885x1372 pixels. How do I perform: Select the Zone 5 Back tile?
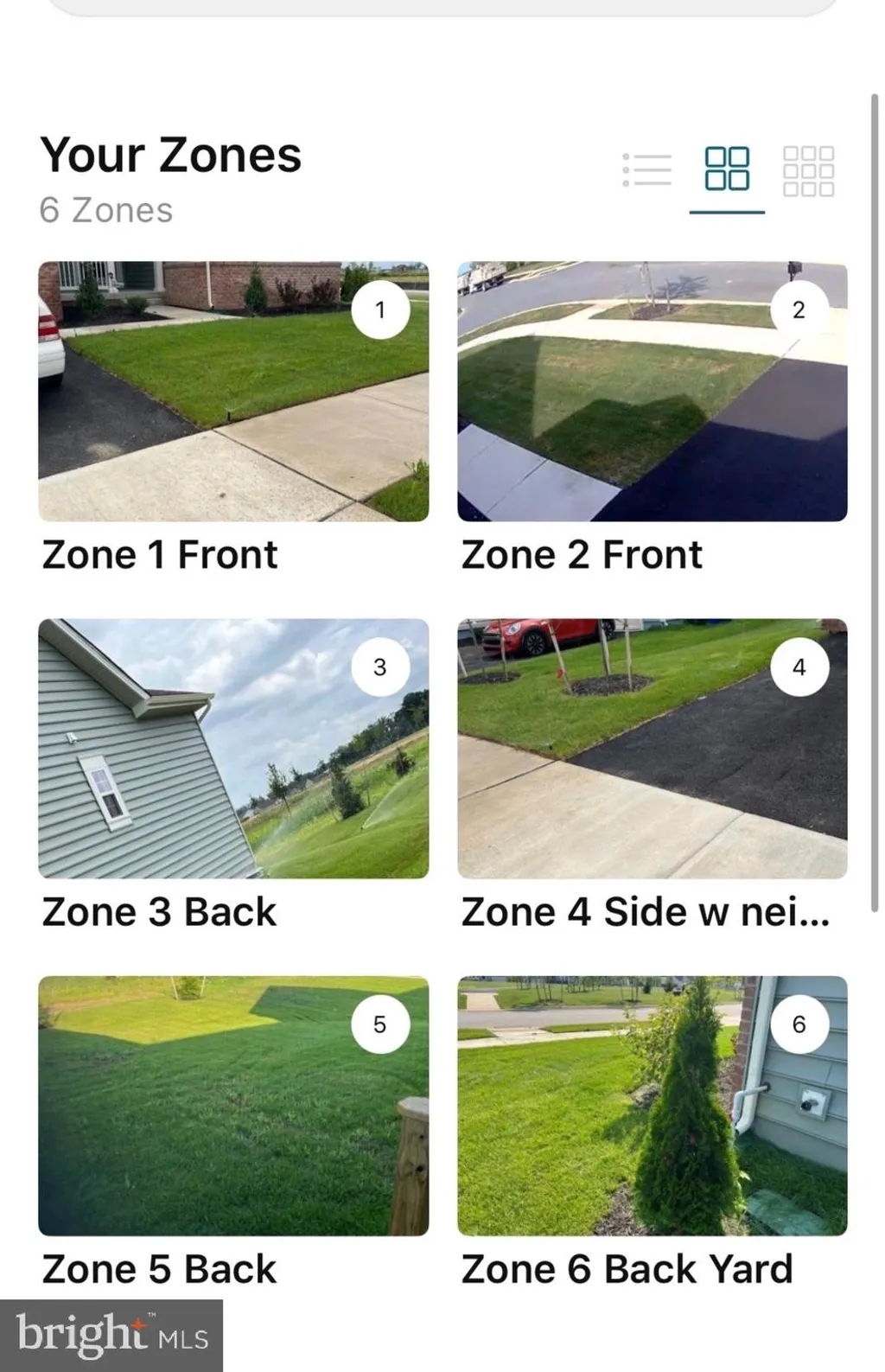click(233, 1106)
